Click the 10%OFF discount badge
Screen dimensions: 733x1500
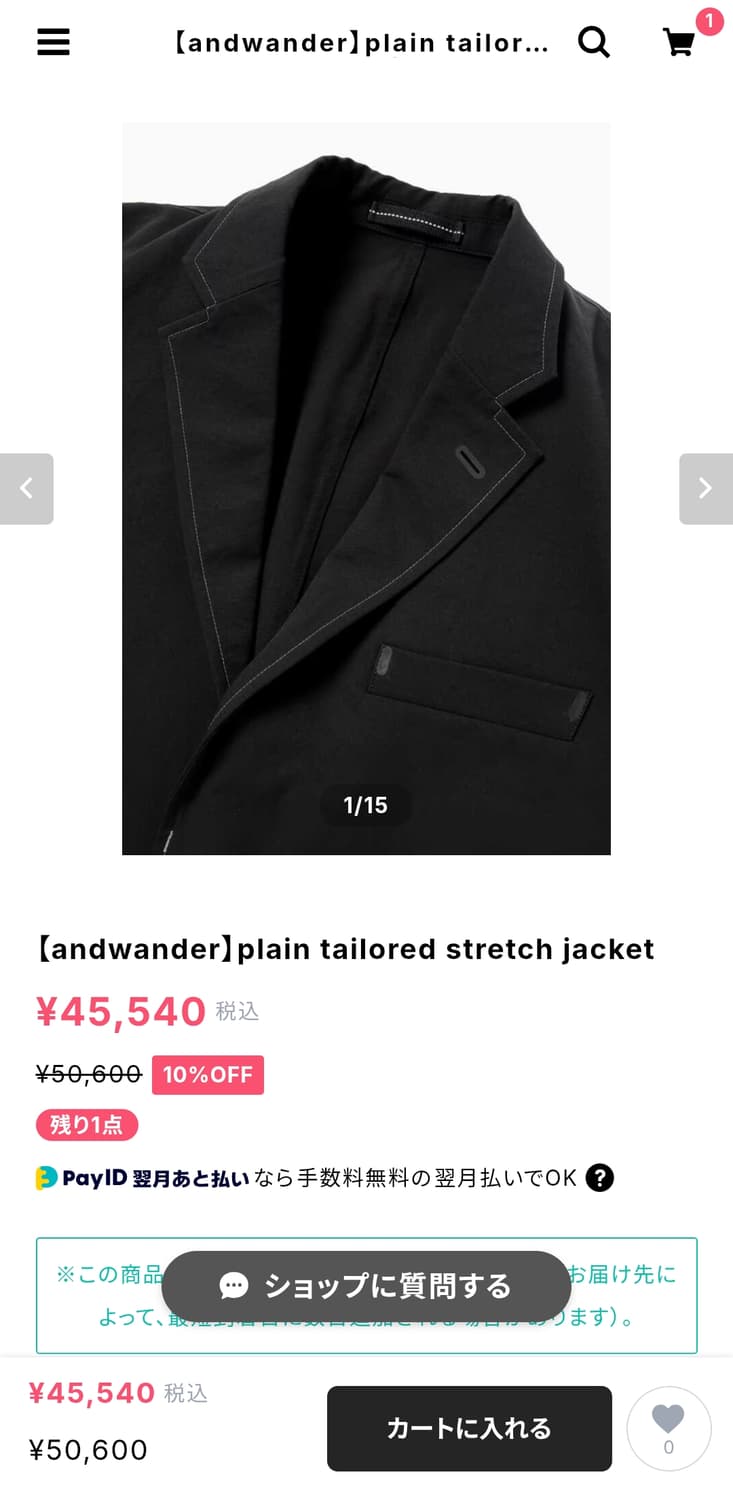click(208, 1074)
